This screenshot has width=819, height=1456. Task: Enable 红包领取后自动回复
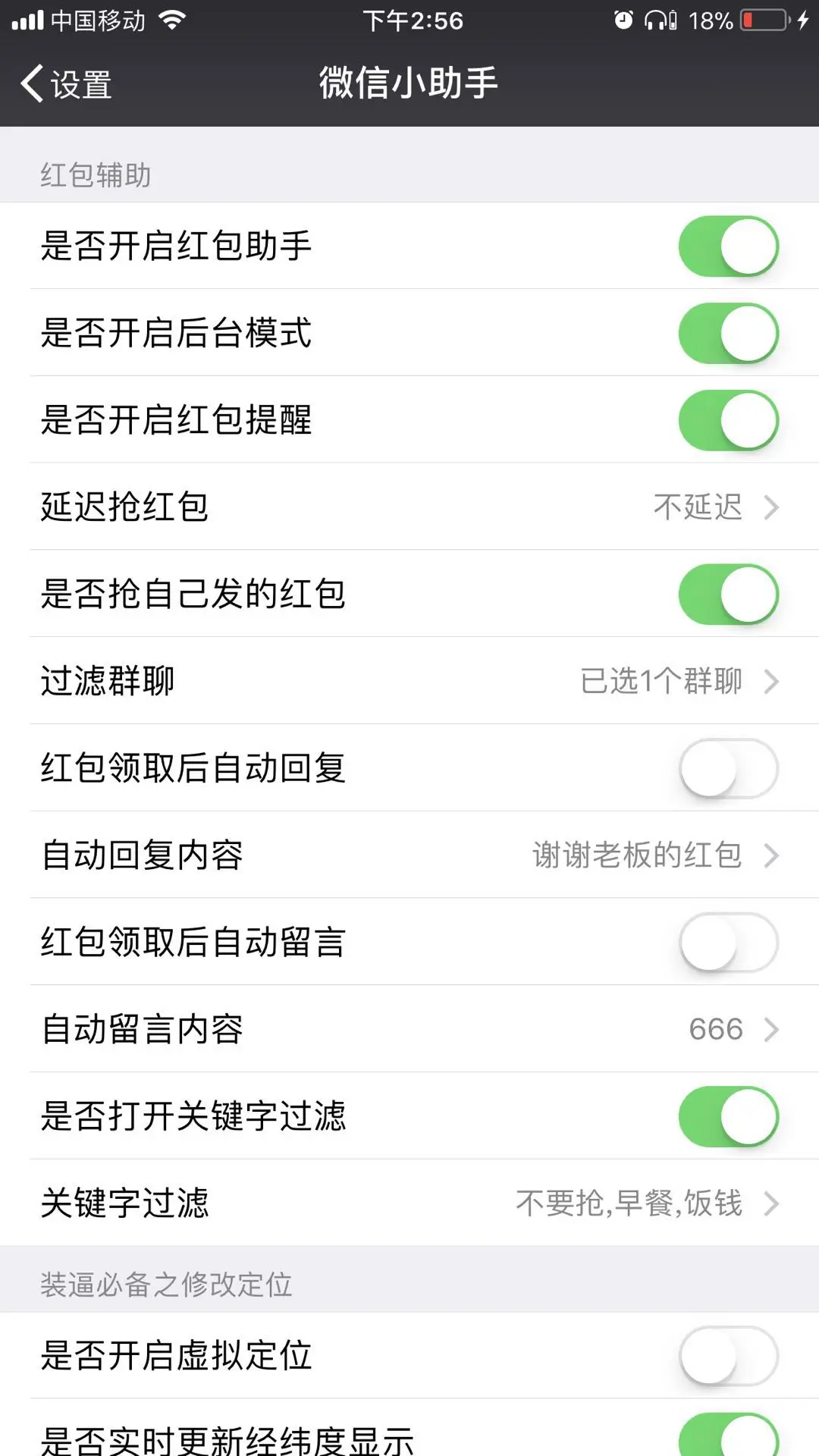(729, 768)
